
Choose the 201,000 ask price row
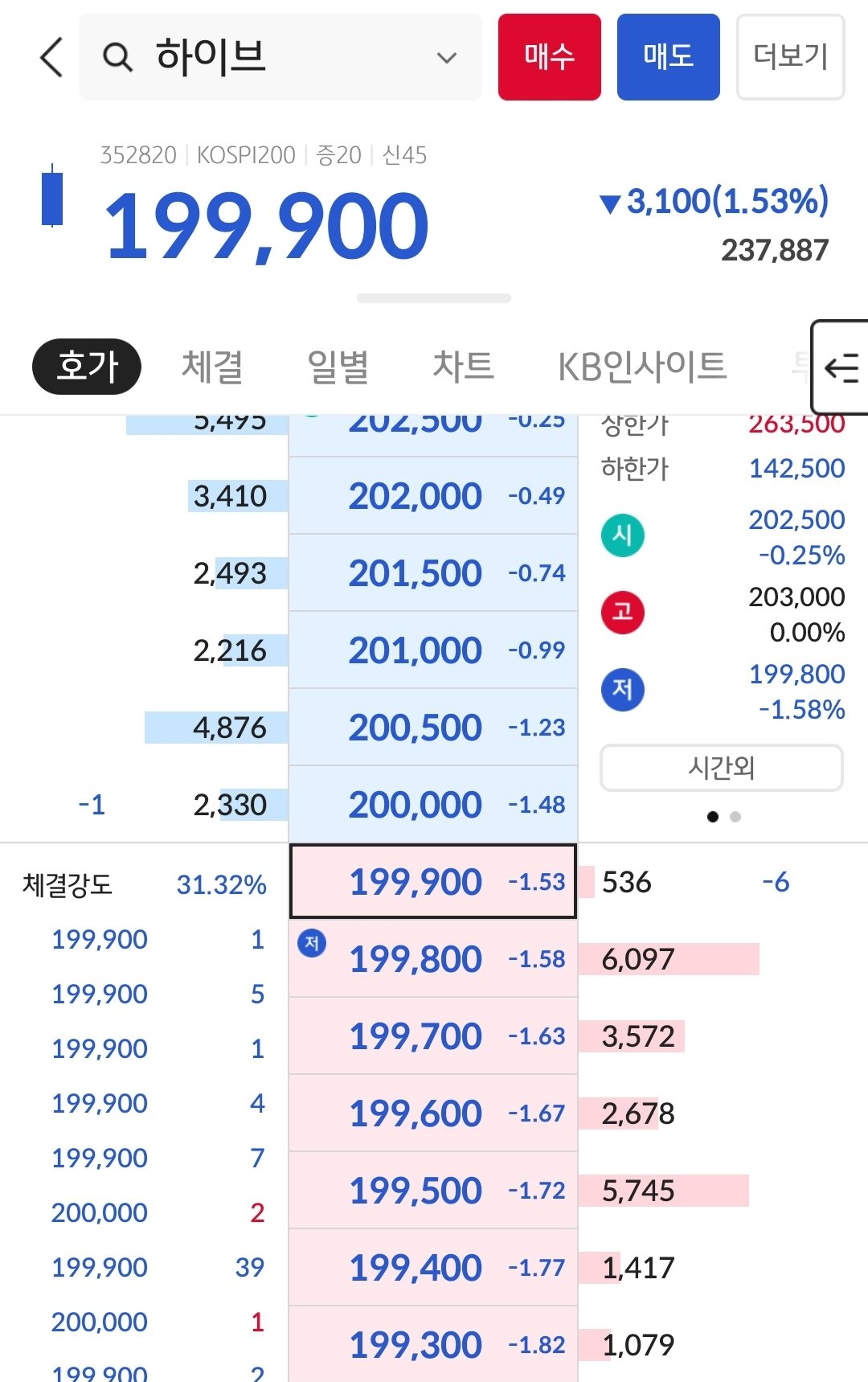coord(432,650)
